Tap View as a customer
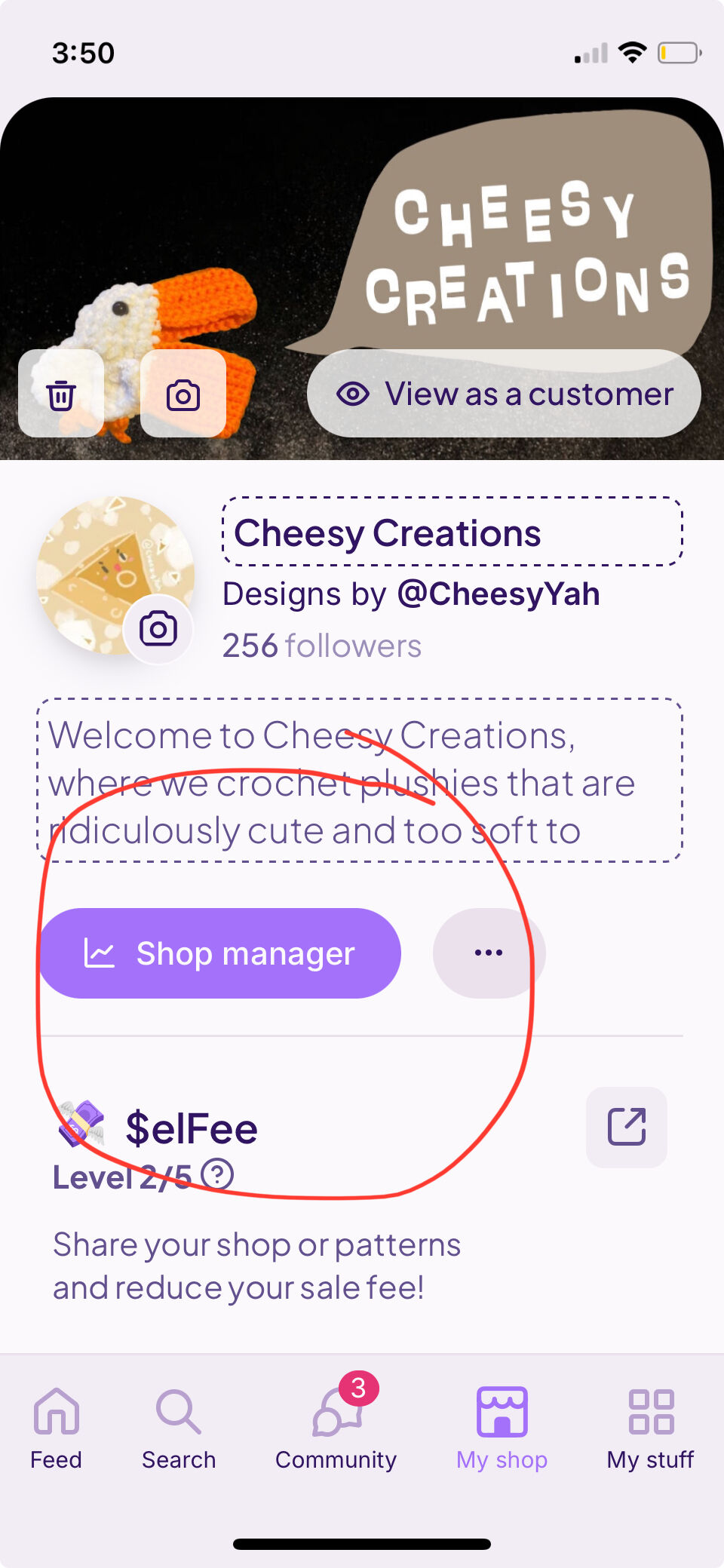724x1568 pixels. point(504,394)
